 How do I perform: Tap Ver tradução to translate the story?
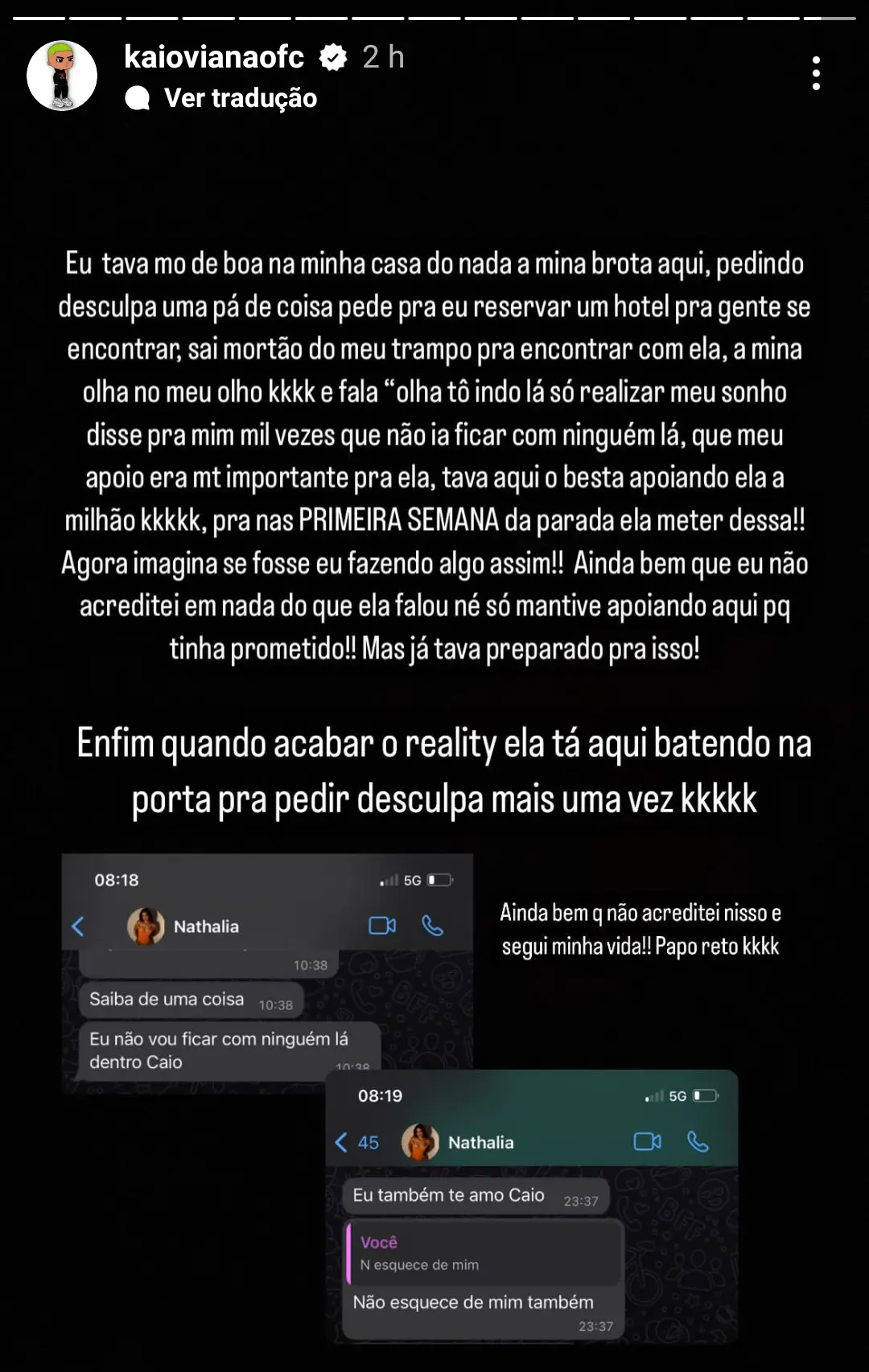239,100
